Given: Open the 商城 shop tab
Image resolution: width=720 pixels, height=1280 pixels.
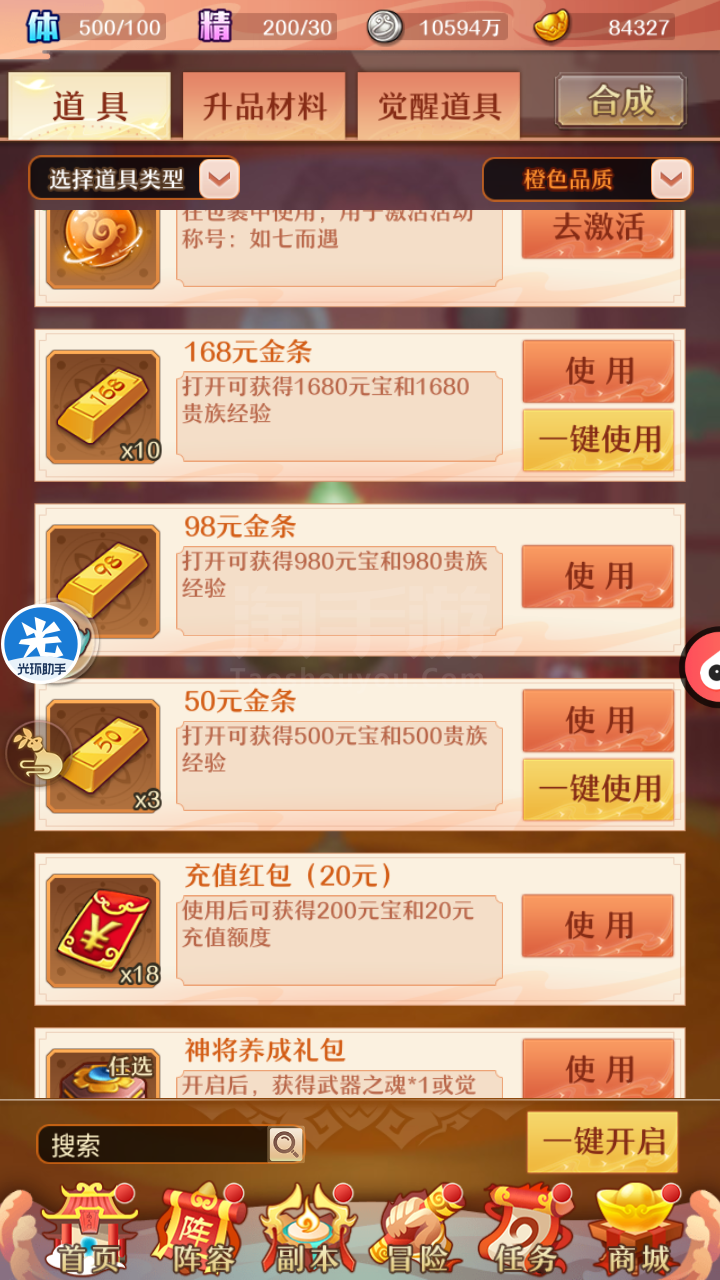Looking at the screenshot, I should [636, 1229].
